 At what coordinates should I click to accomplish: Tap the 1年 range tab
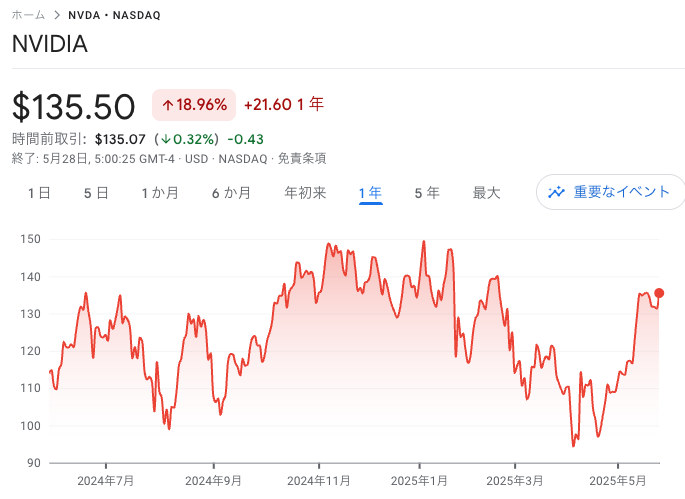(371, 193)
